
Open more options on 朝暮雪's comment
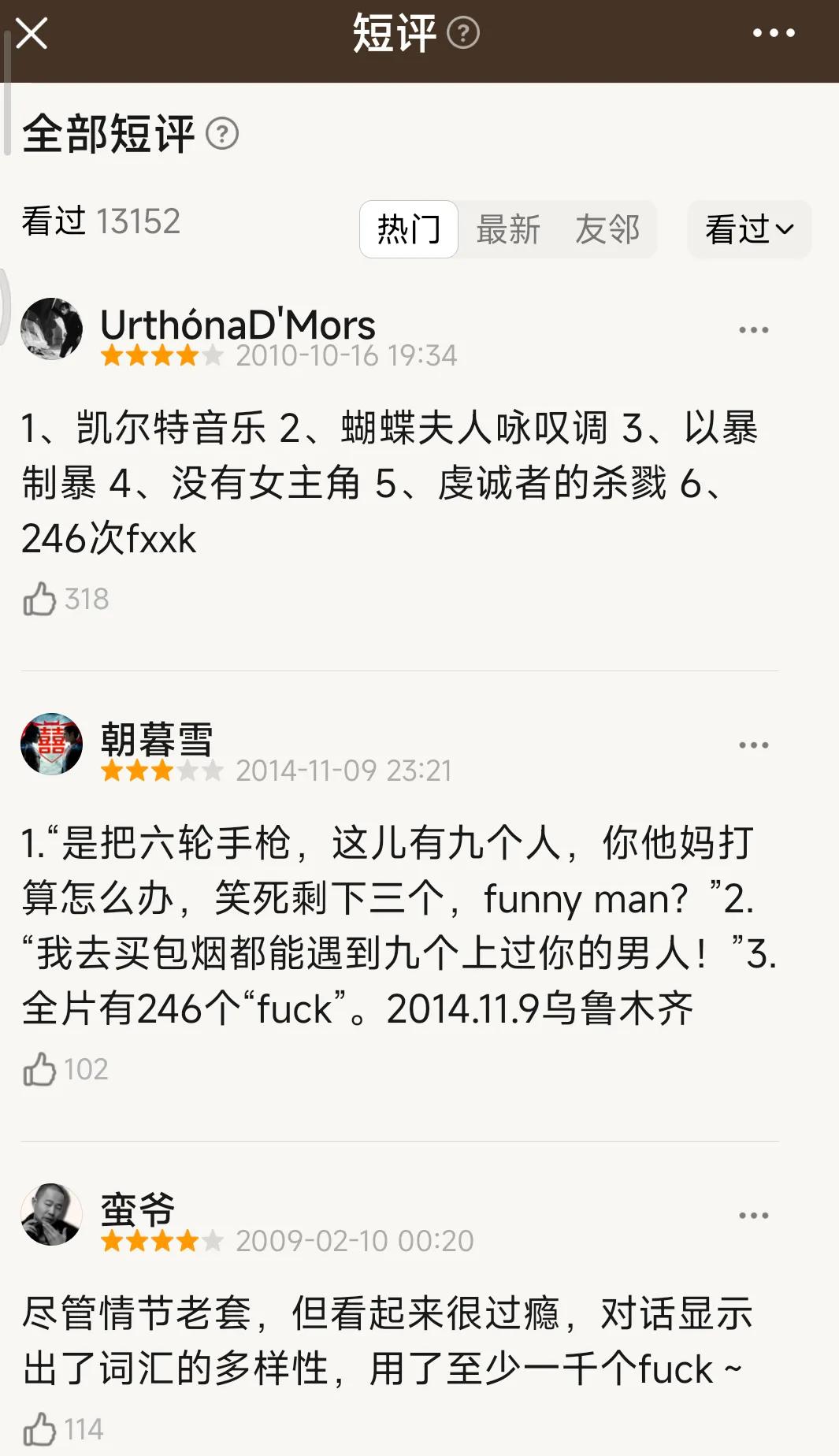tap(752, 744)
